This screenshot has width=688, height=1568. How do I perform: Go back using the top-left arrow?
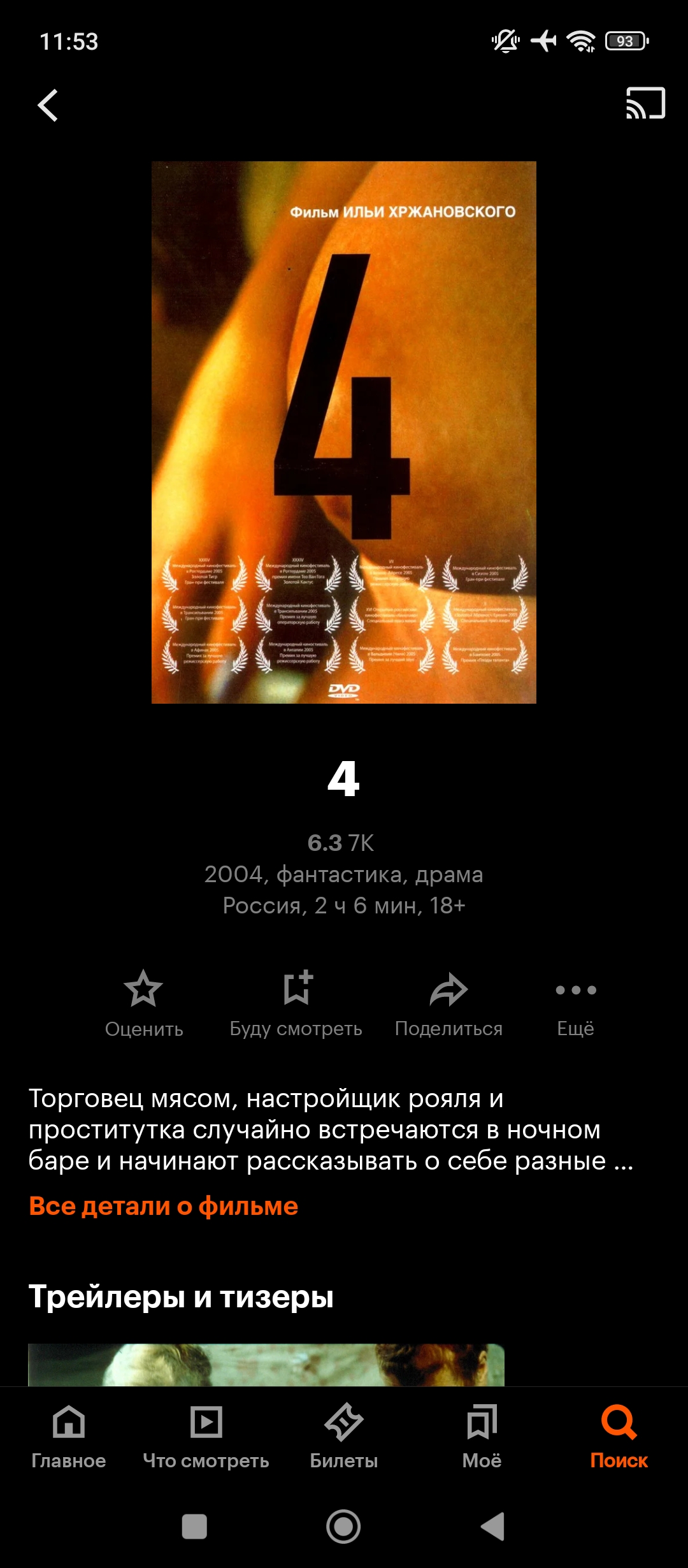coord(48,105)
